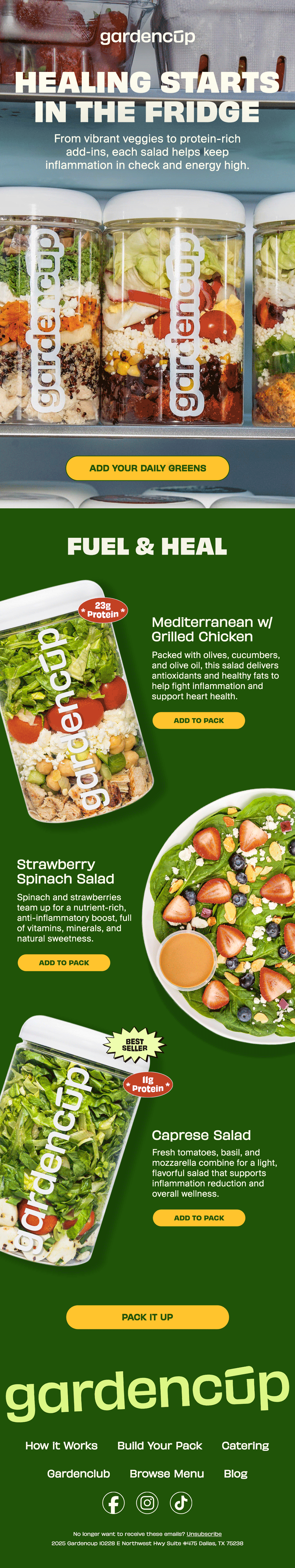The height and width of the screenshot is (1568, 295).
Task: Visit the Blog link
Action: click(235, 1473)
